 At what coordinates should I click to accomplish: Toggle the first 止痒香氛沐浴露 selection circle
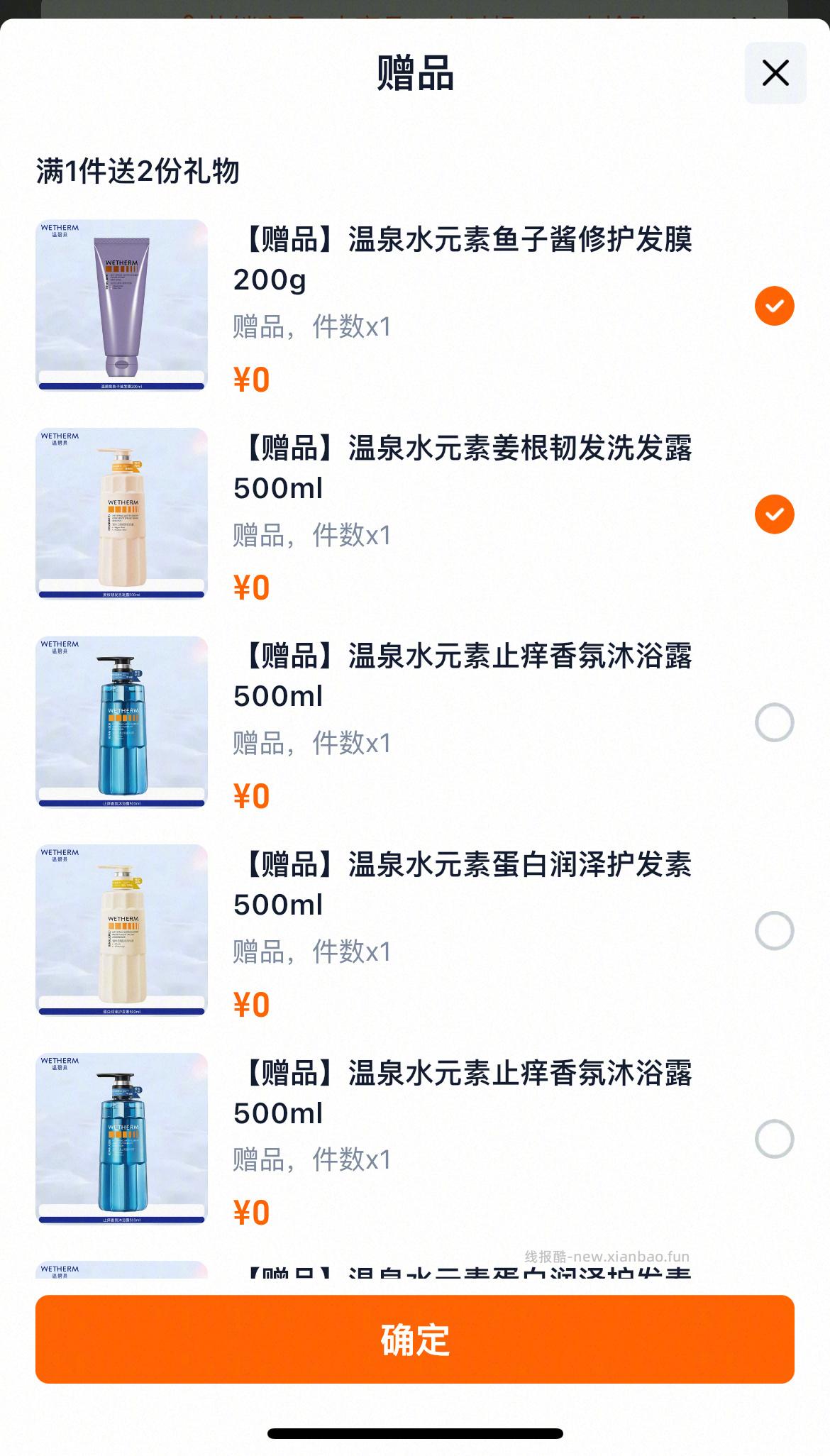[x=775, y=722]
